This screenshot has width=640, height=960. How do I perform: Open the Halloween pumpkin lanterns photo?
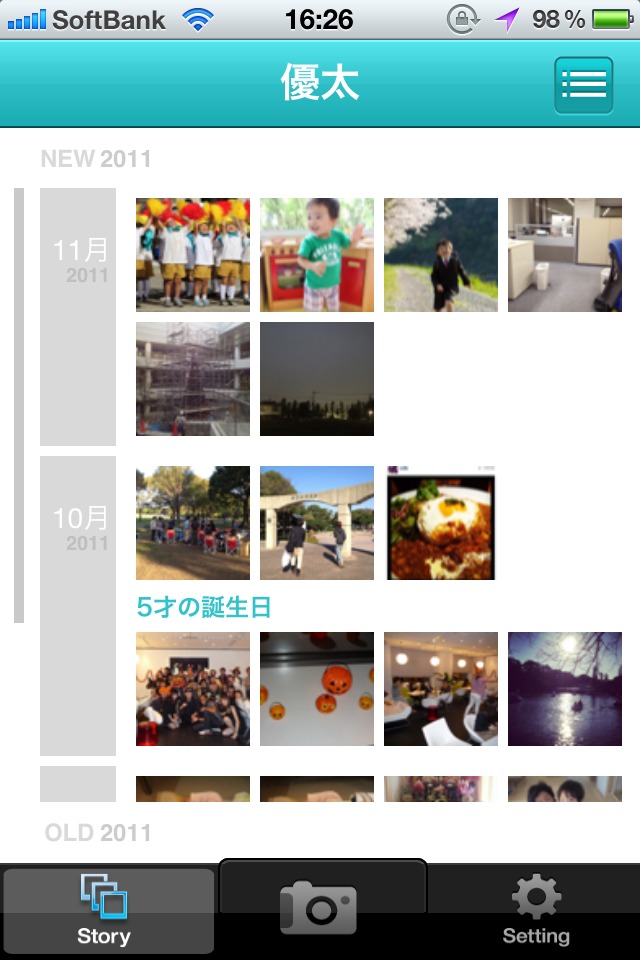tap(317, 688)
